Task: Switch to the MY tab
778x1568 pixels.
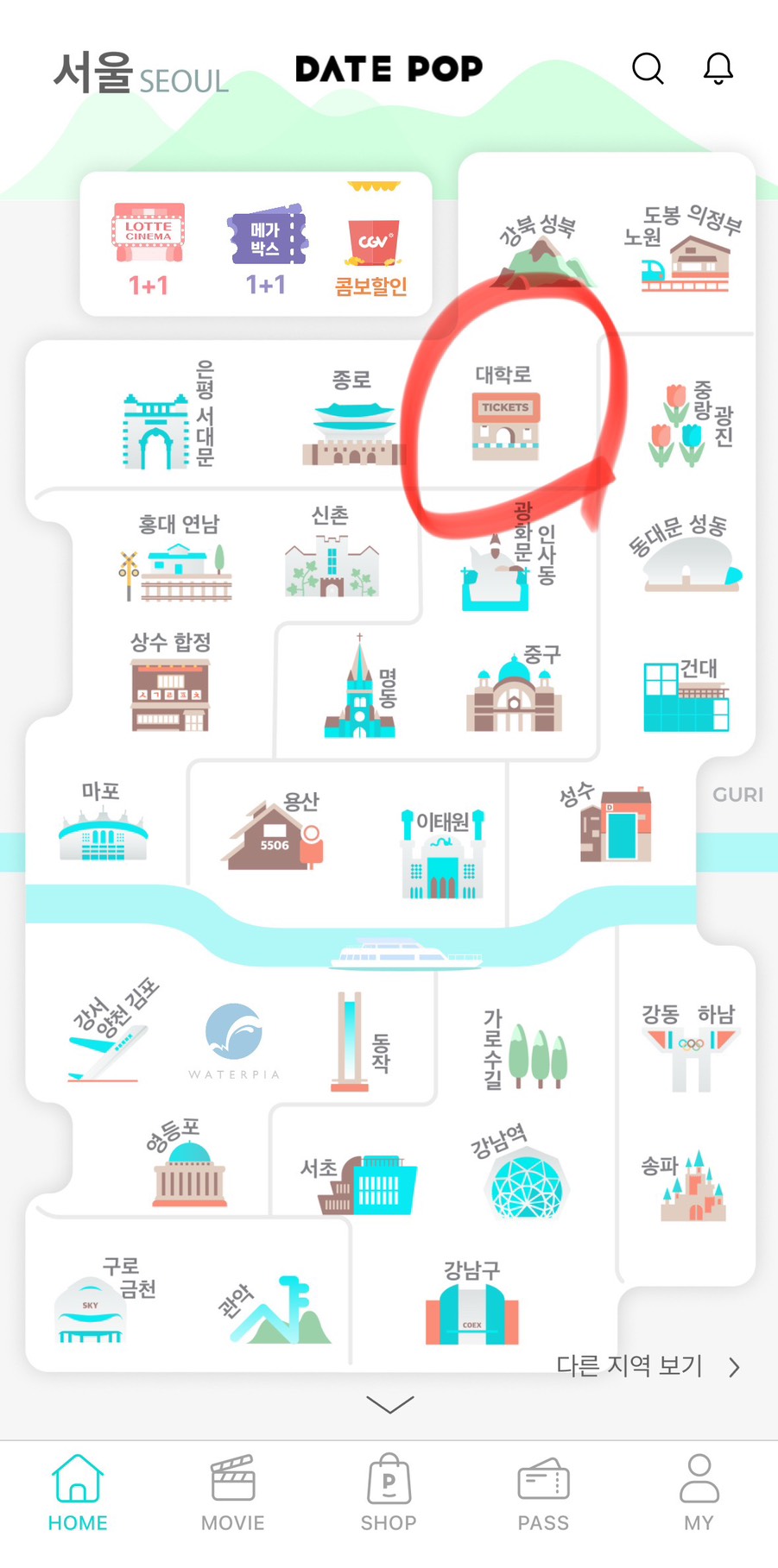Action: [x=699, y=1493]
